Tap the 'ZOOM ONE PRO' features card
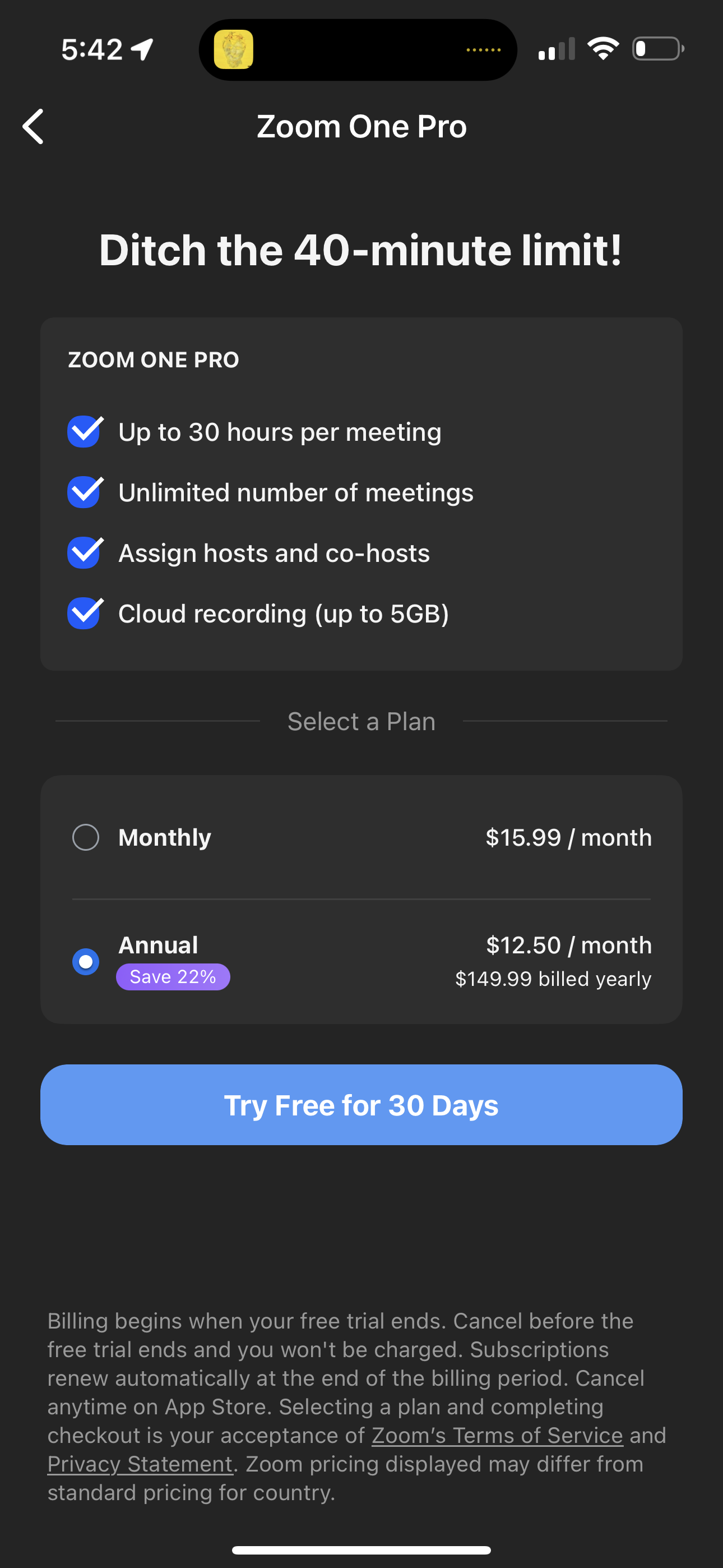723x1568 pixels. click(x=361, y=493)
